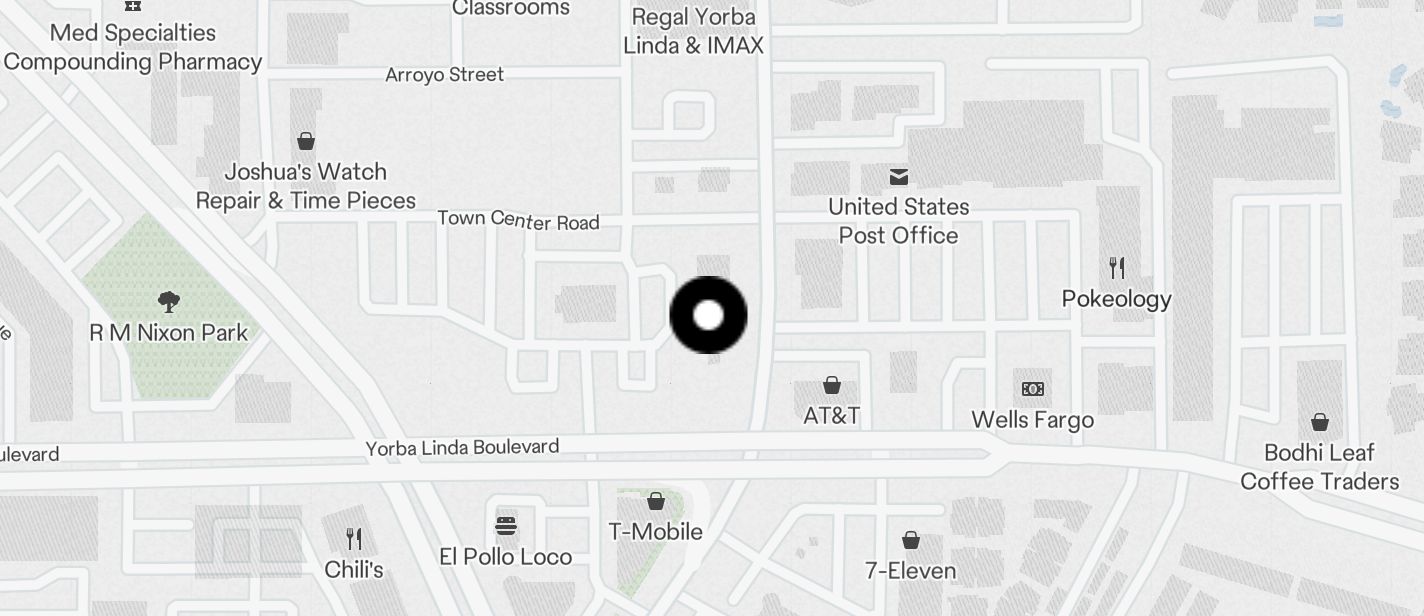Select the United States Post Office marker
1424x616 pixels.
899,178
